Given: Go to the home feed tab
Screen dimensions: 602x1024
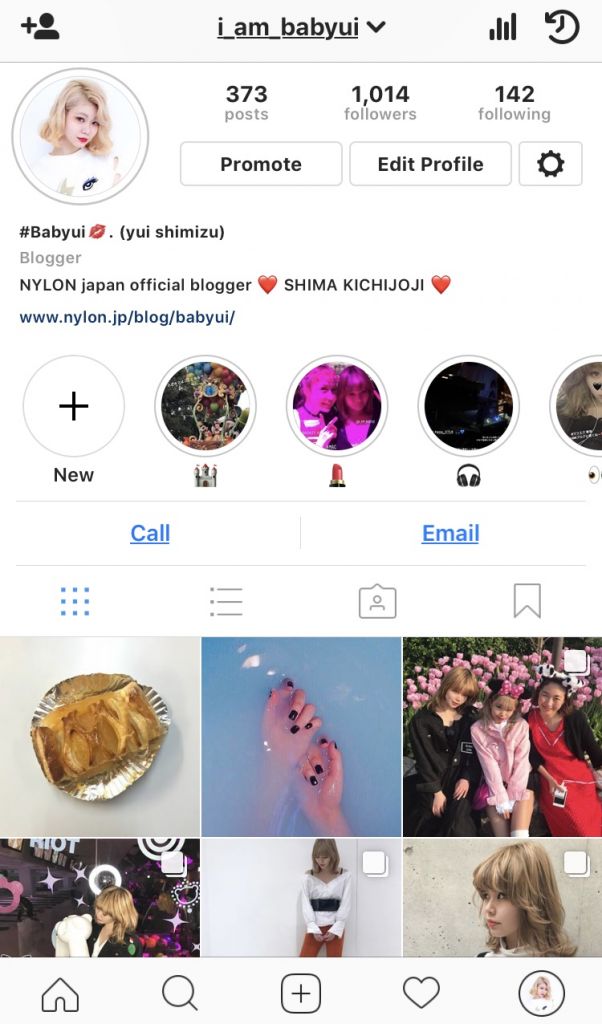Looking at the screenshot, I should tap(60, 993).
